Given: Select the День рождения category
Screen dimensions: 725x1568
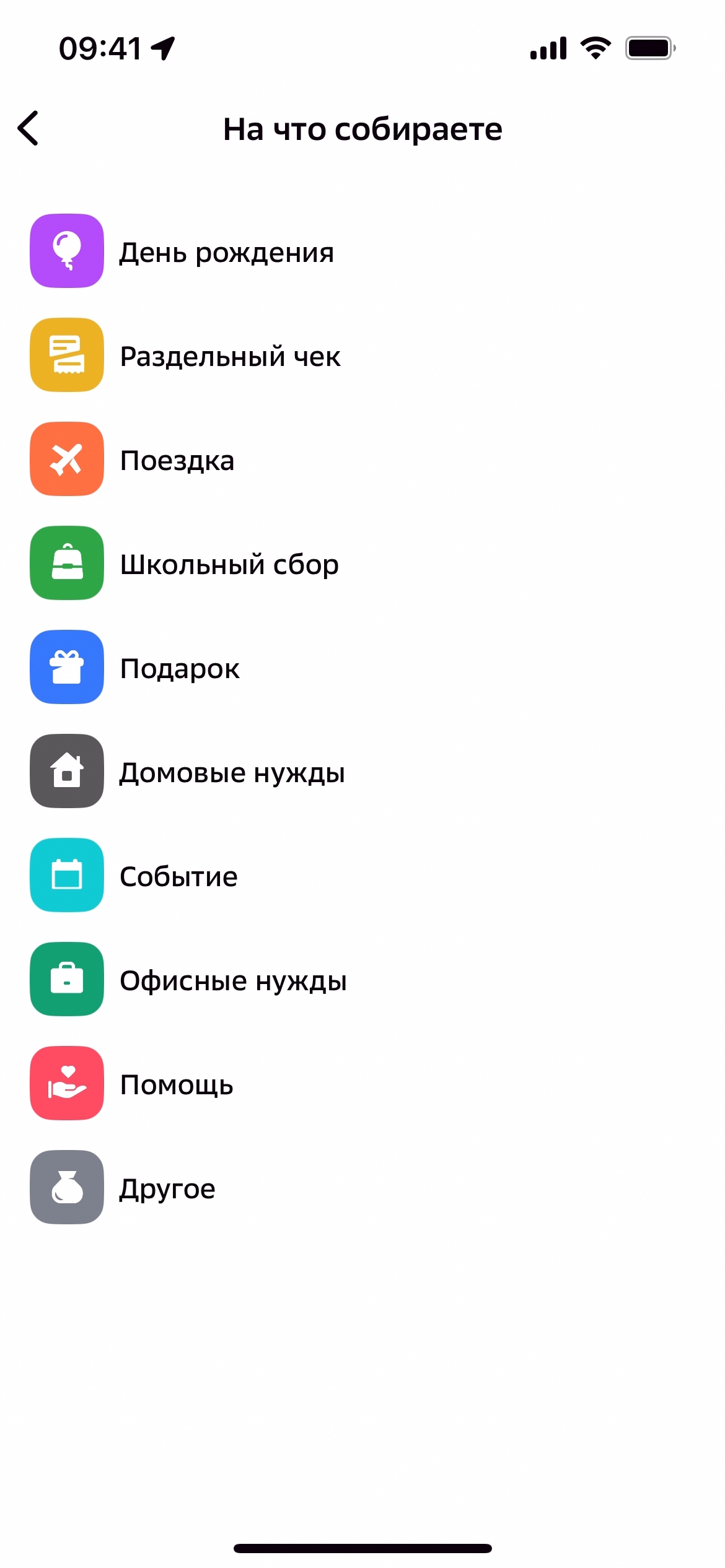Looking at the screenshot, I should (x=226, y=251).
